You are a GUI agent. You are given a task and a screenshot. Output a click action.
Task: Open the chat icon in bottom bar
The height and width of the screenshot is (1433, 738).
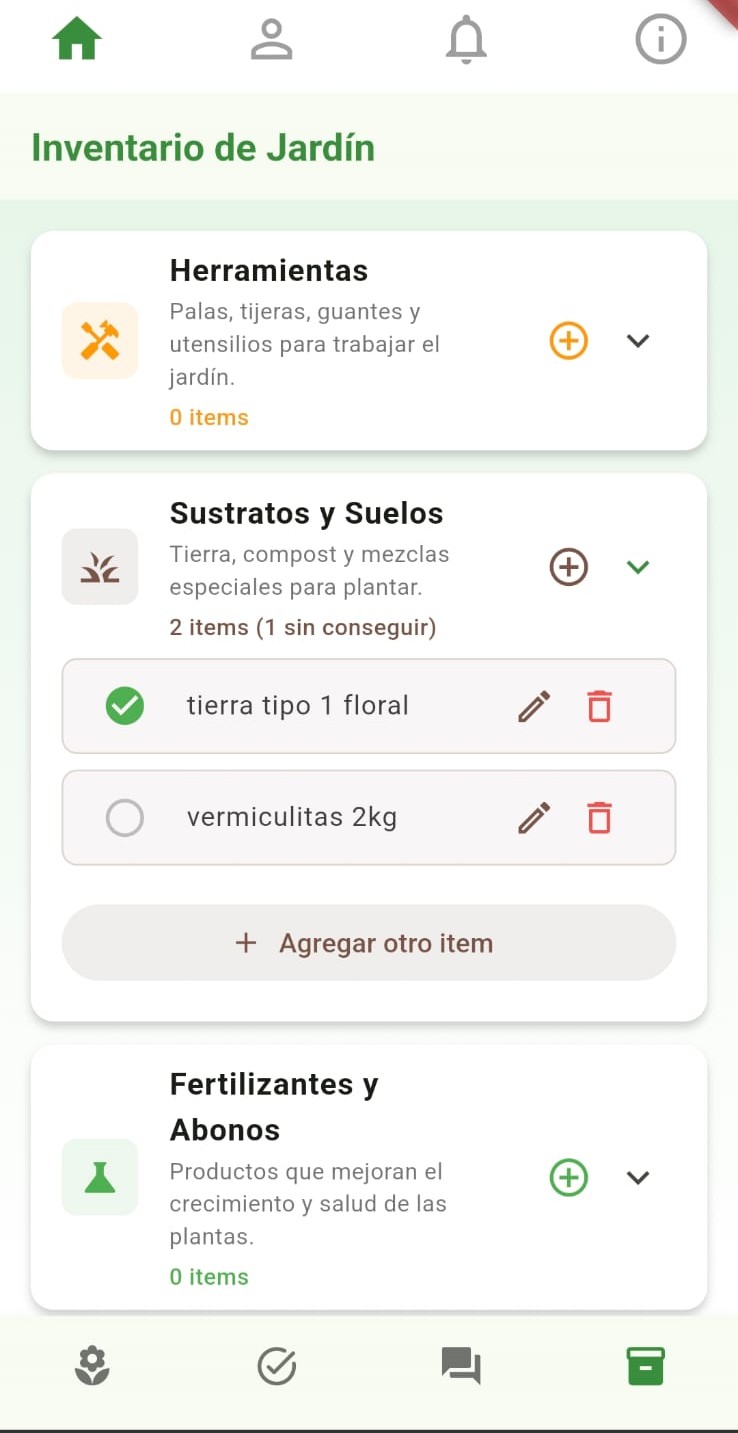pyautogui.click(x=461, y=1365)
